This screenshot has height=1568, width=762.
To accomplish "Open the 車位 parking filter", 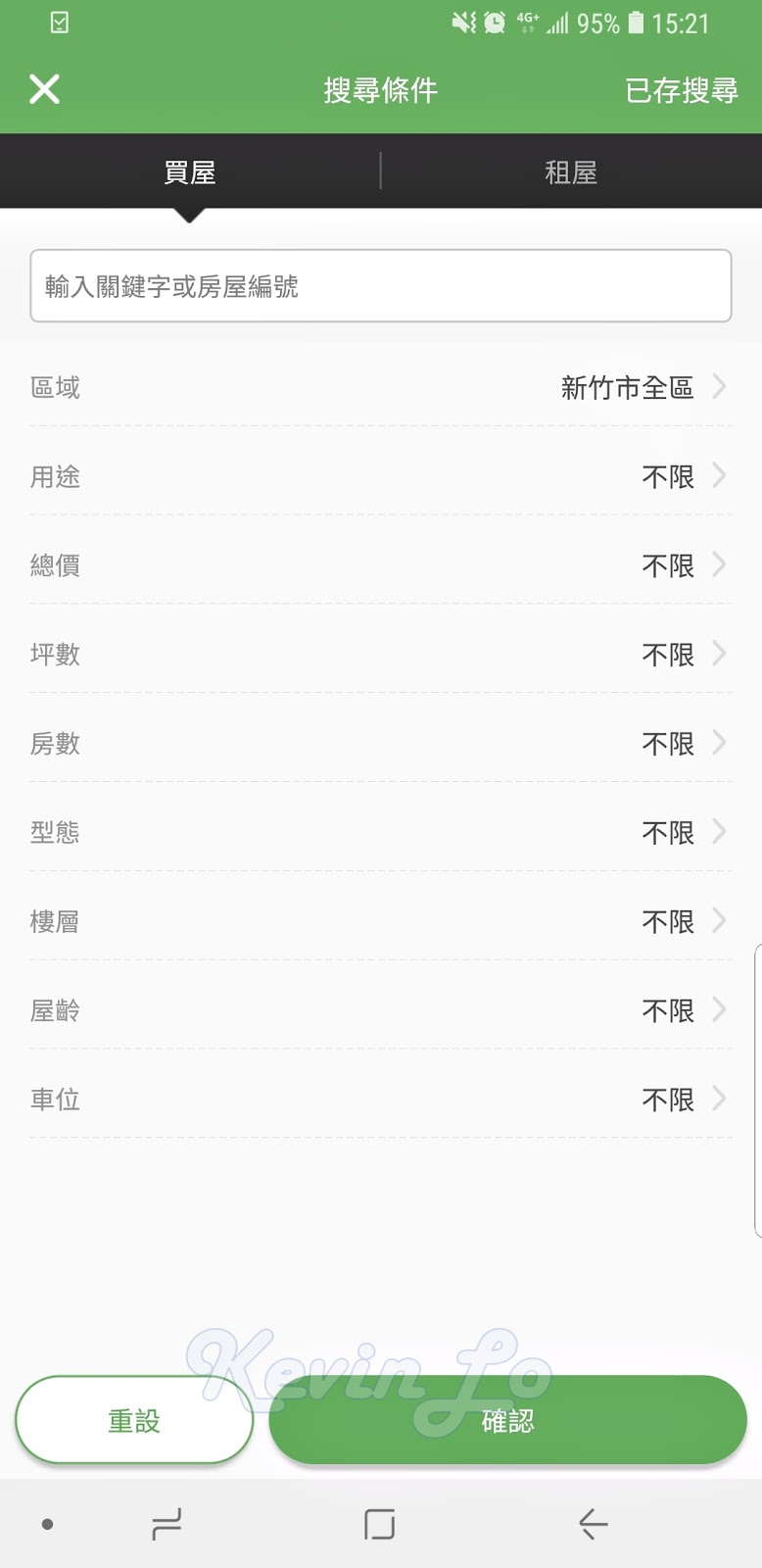I will click(381, 1100).
